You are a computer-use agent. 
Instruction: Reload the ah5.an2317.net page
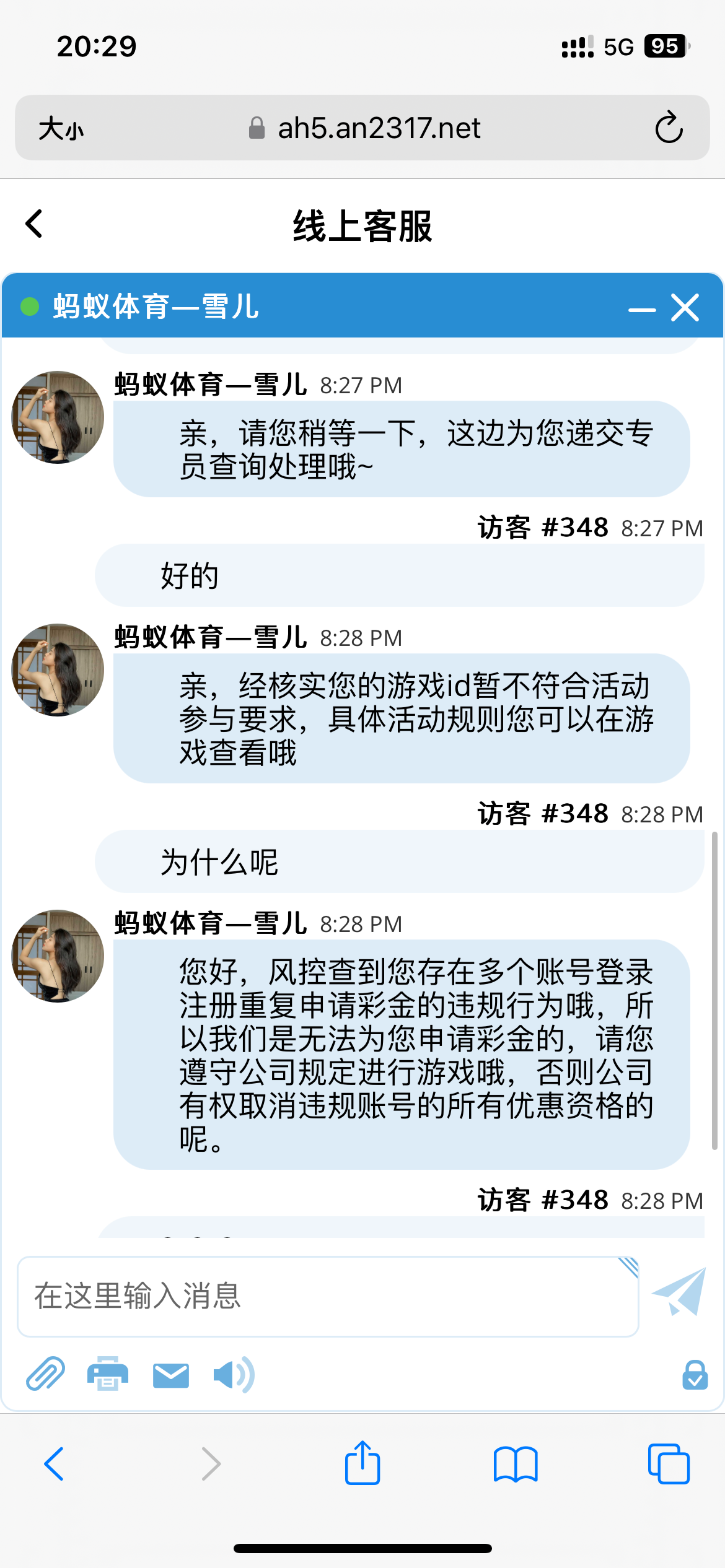(x=669, y=128)
